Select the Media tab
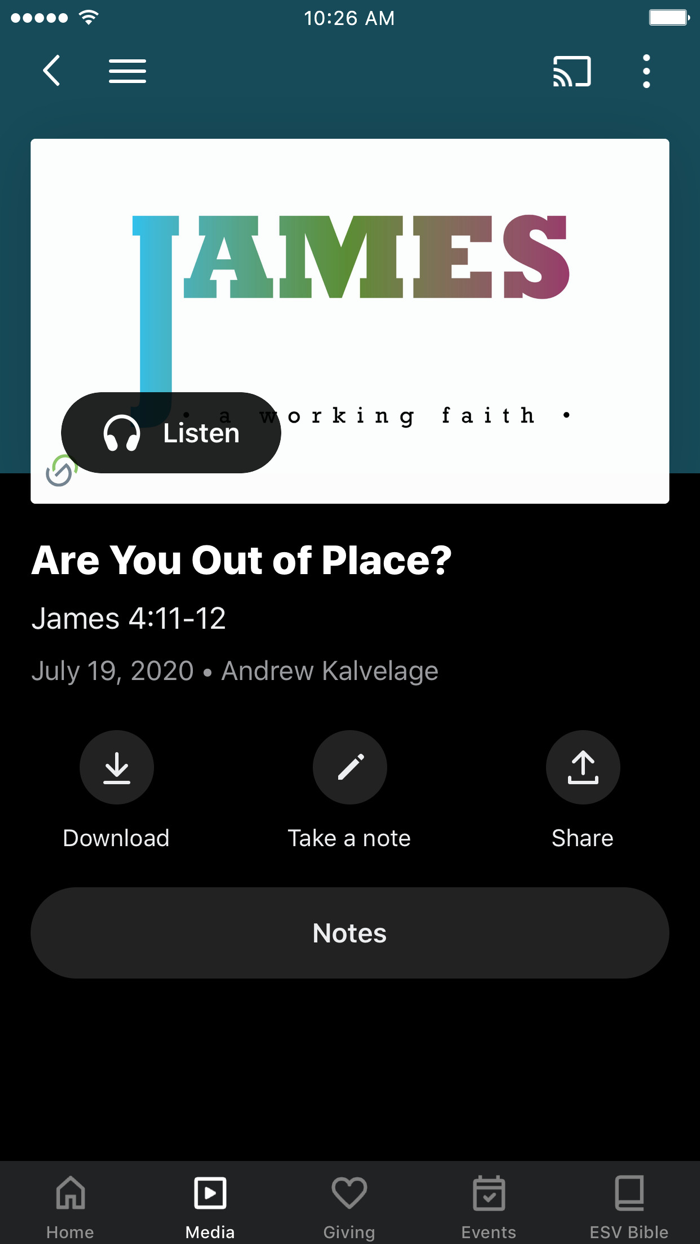700x1244 pixels. 210,1205
